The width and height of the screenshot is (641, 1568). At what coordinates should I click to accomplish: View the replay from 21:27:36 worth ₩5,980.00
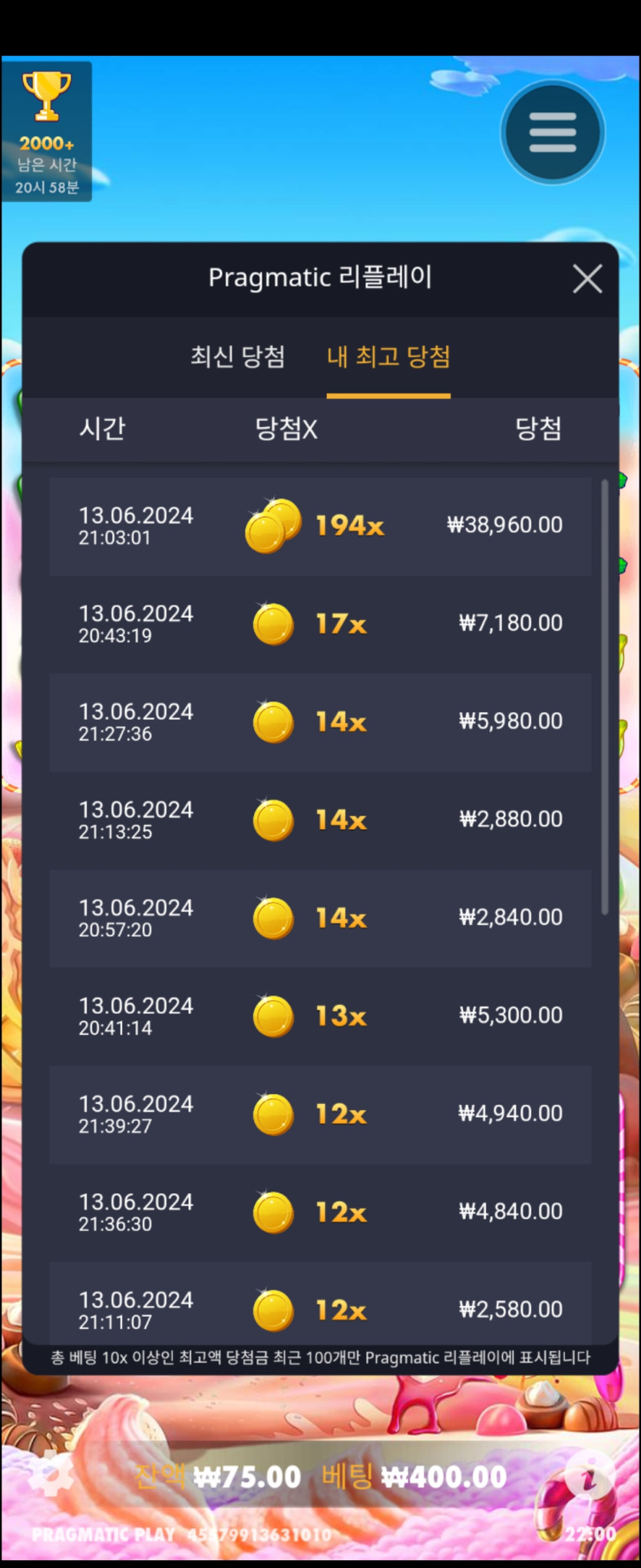coord(320,722)
